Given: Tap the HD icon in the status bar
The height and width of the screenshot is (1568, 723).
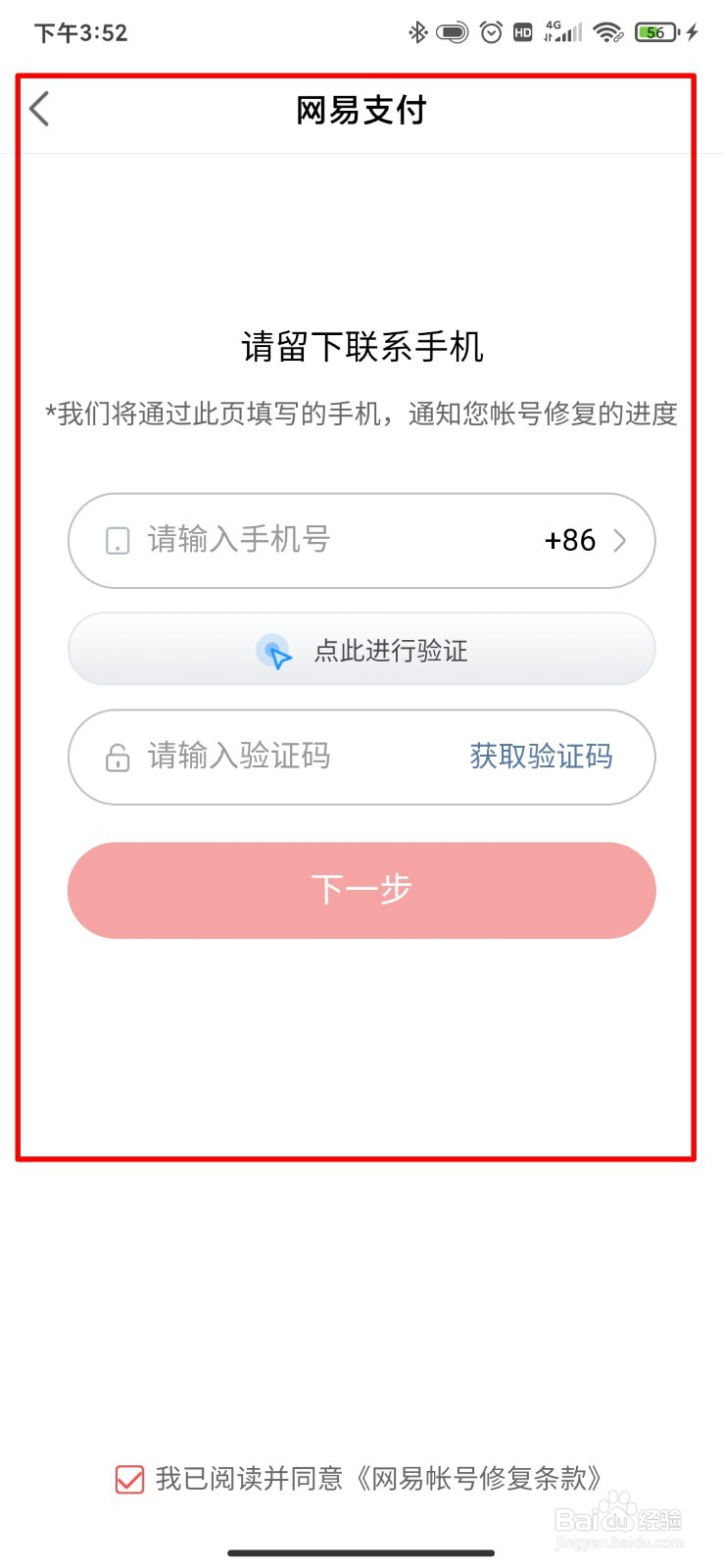Looking at the screenshot, I should click(x=523, y=32).
